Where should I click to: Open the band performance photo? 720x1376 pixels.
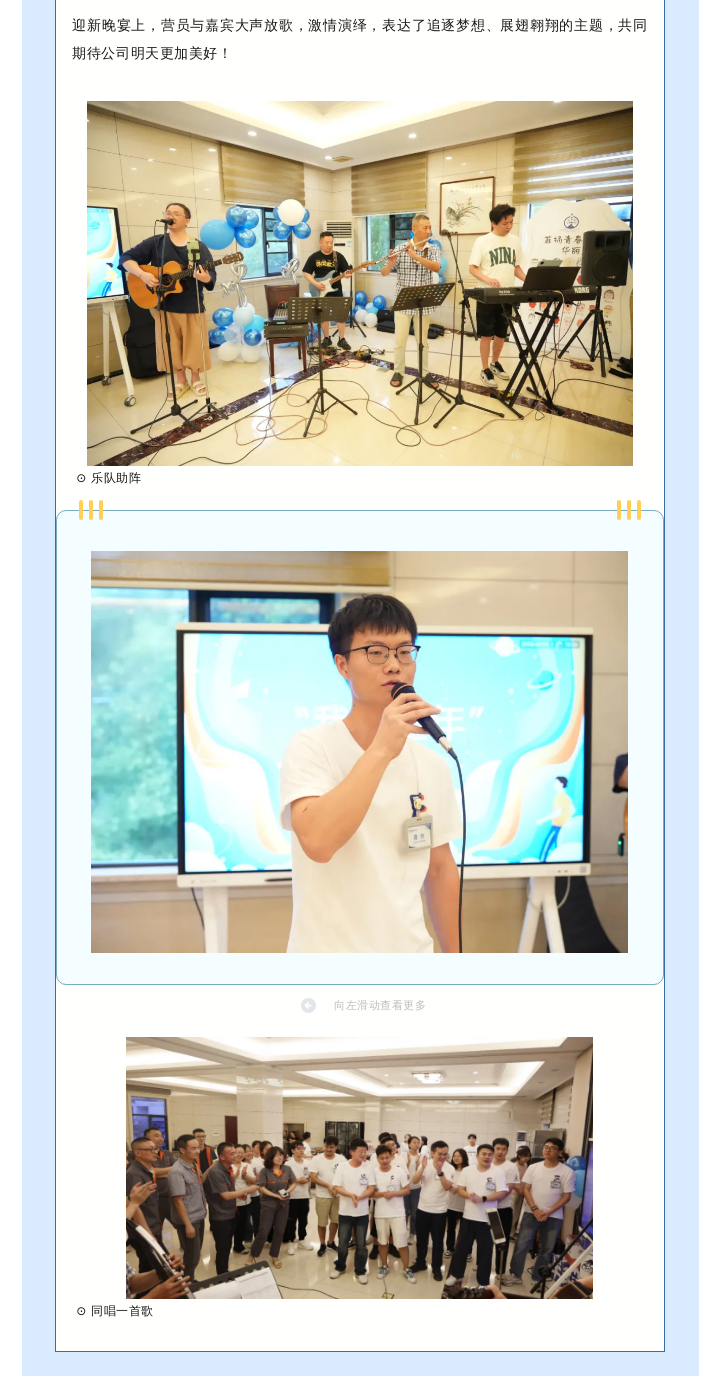tap(360, 283)
